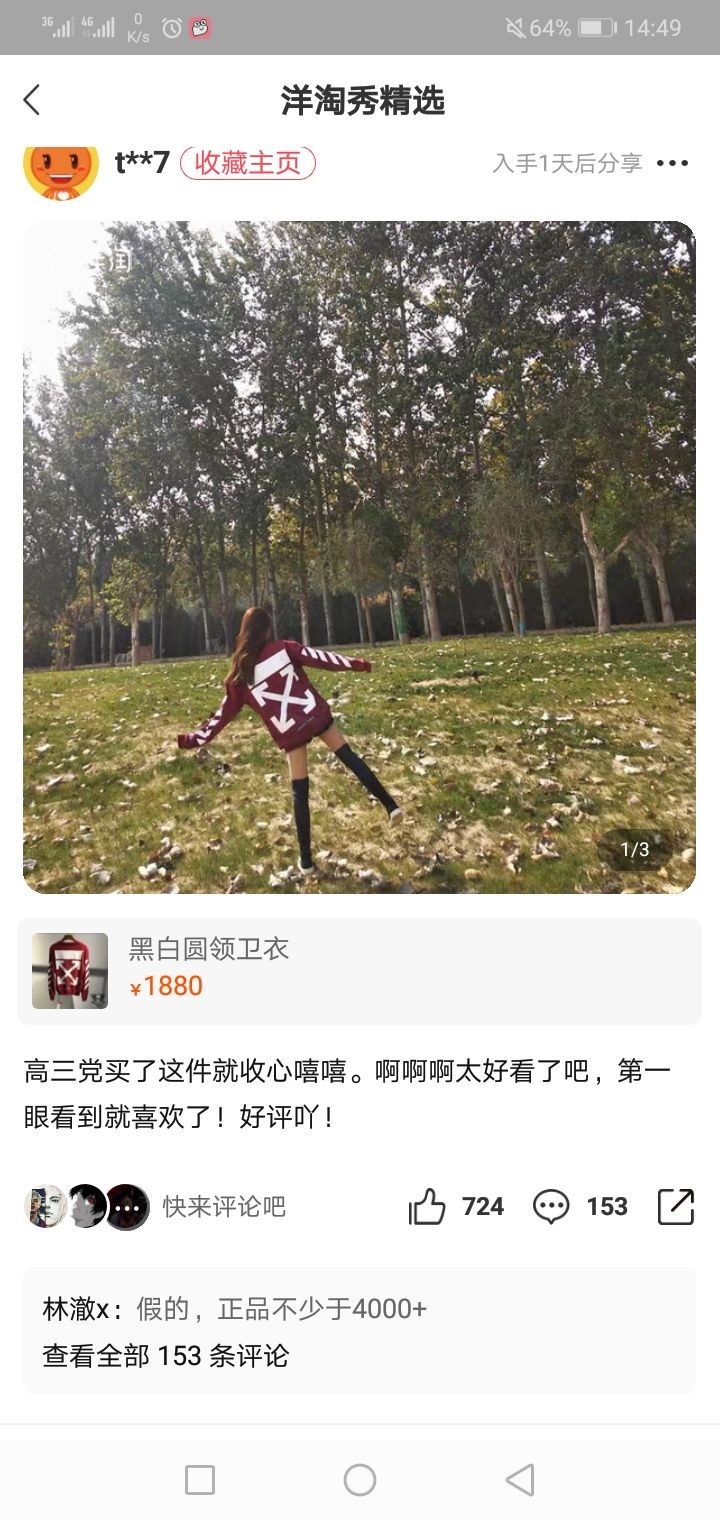The height and width of the screenshot is (1520, 720).
Task: Open t**7's profile avatar
Action: point(60,168)
